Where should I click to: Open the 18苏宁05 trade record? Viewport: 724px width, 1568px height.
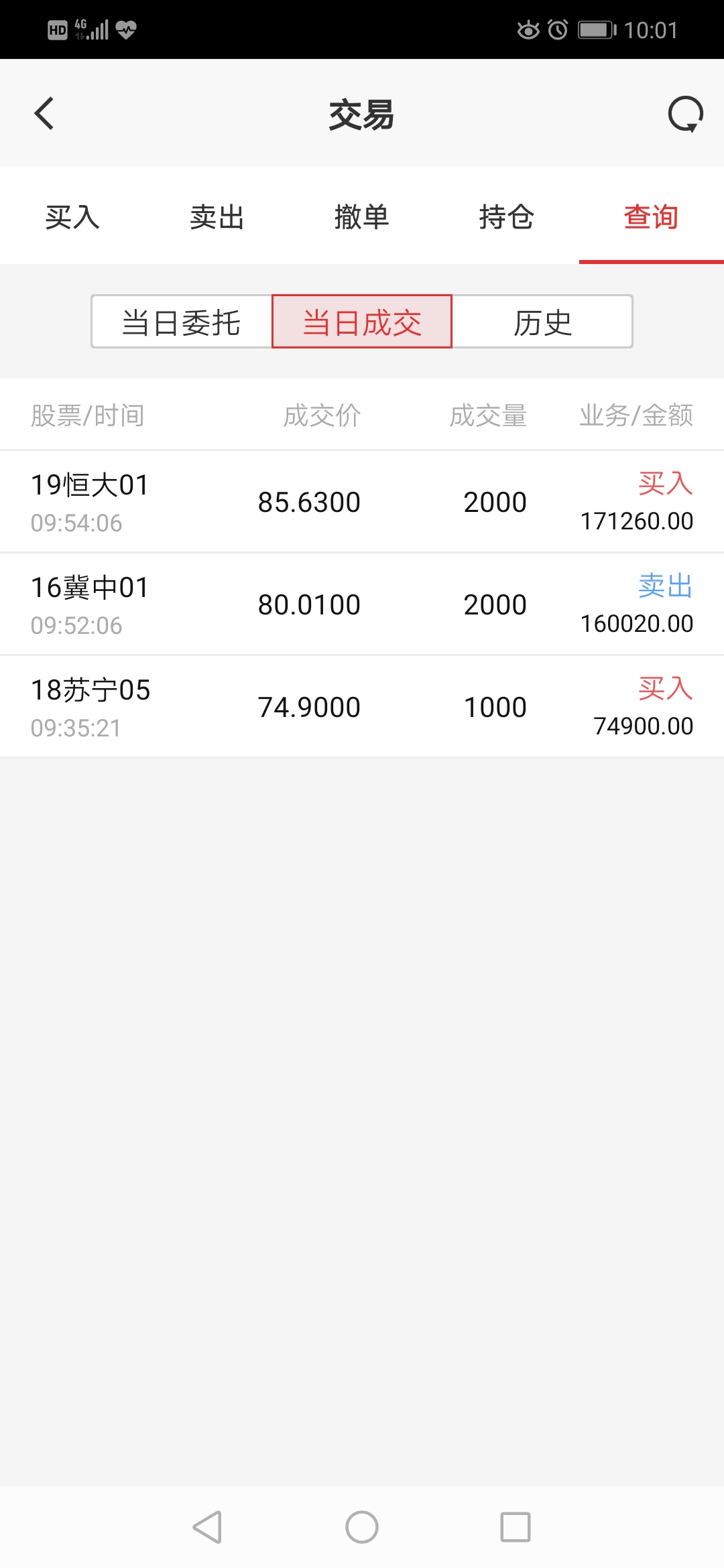362,707
